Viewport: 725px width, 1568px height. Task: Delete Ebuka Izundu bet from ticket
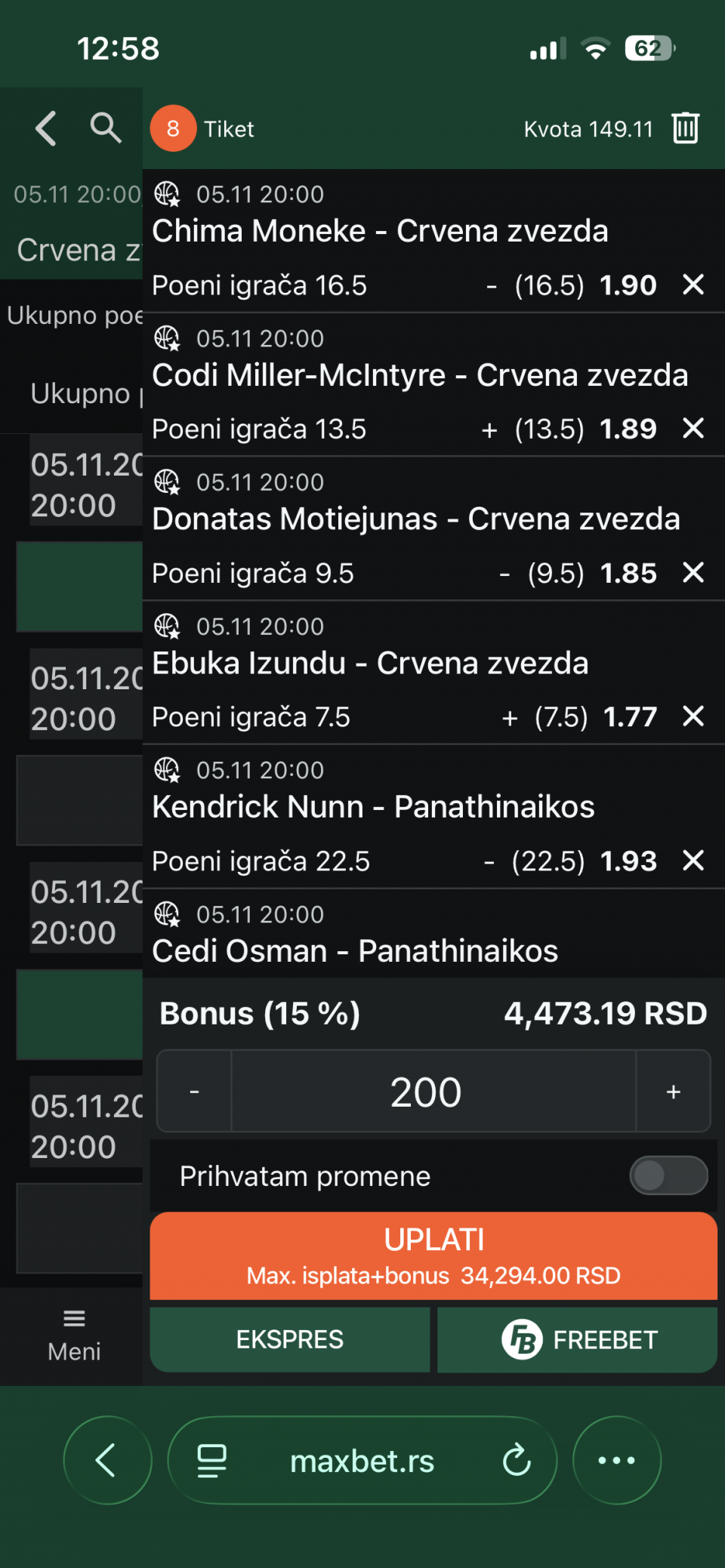tap(693, 716)
